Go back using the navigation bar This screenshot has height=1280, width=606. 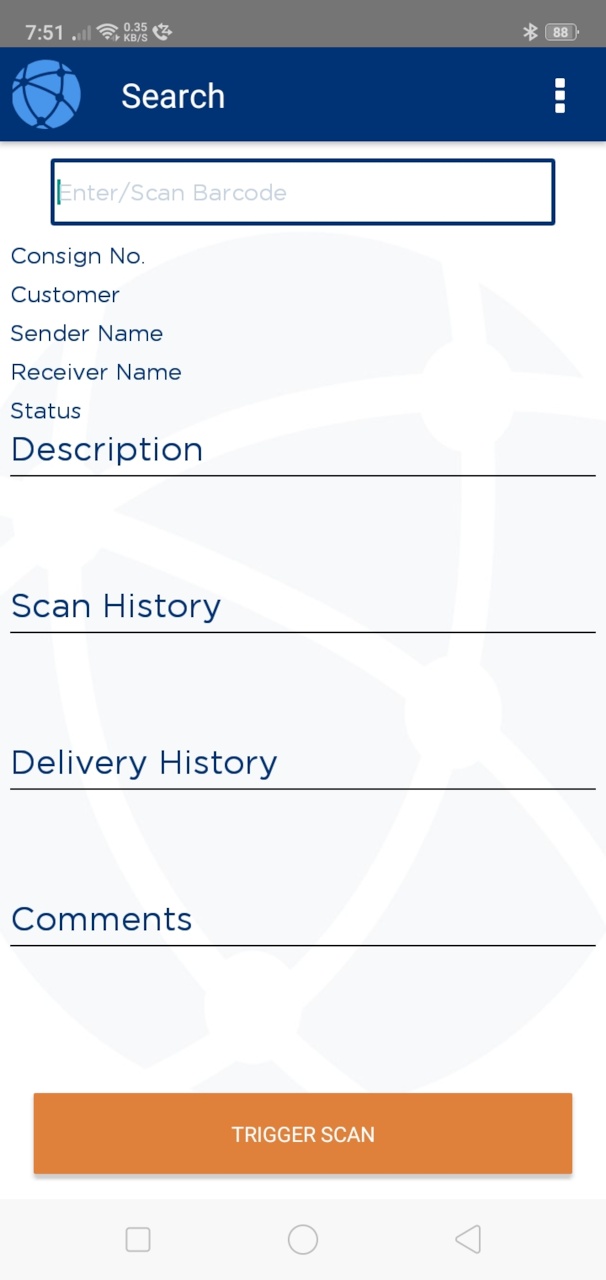coord(467,1240)
